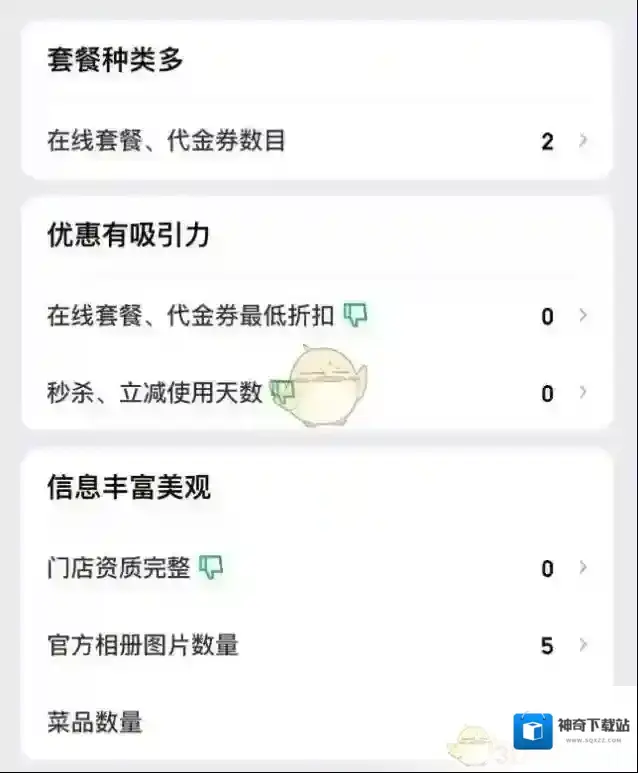Open 秒杀、立减使用天数 row
638x773 pixels.
coord(316,393)
